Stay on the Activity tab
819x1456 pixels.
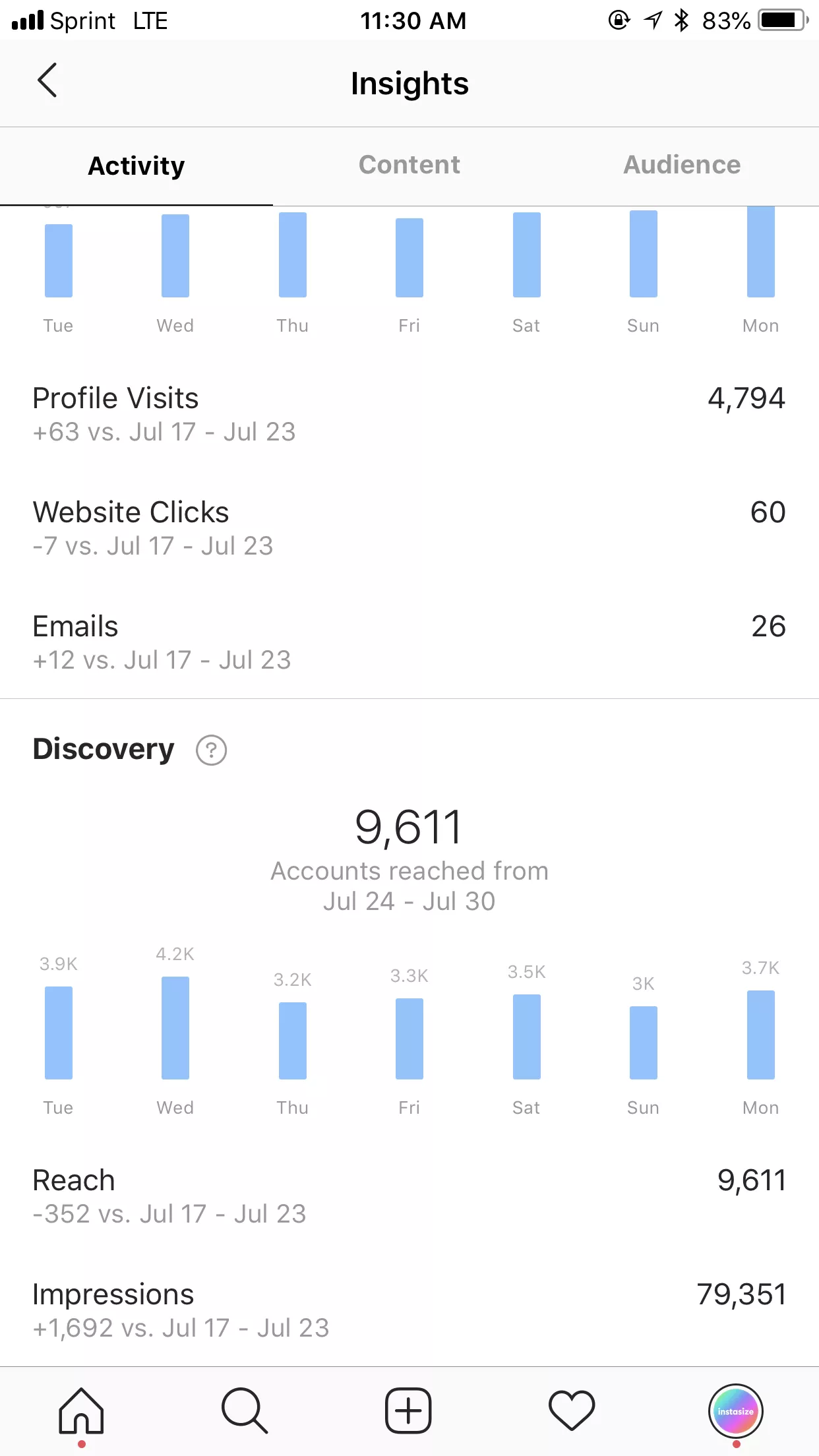136,165
